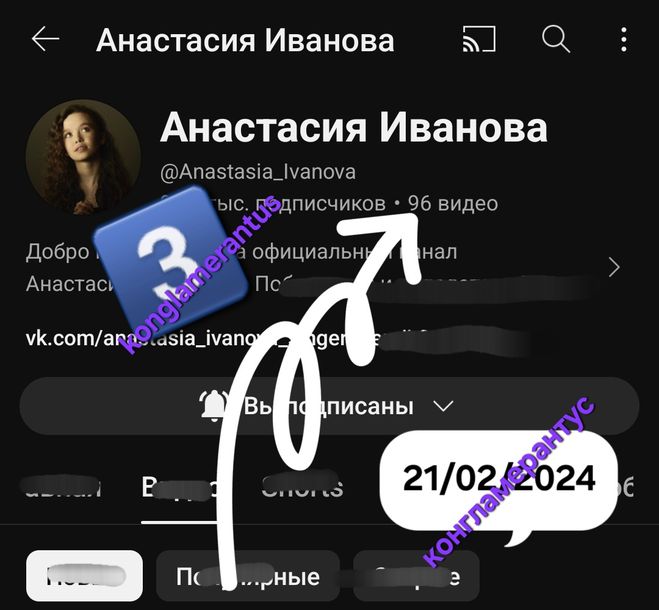Go back using the top-left arrow

point(46,40)
